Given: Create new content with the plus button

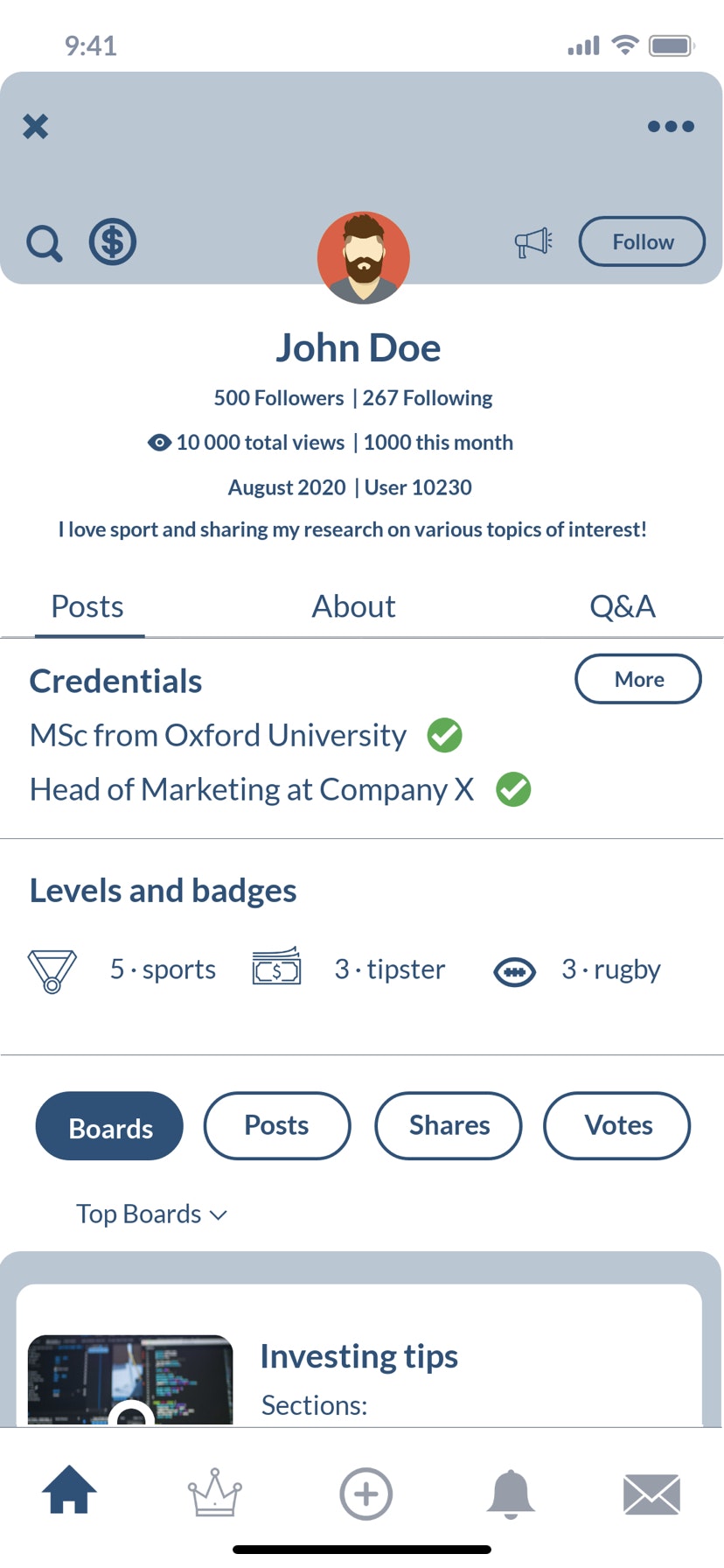Looking at the screenshot, I should pos(365,1494).
